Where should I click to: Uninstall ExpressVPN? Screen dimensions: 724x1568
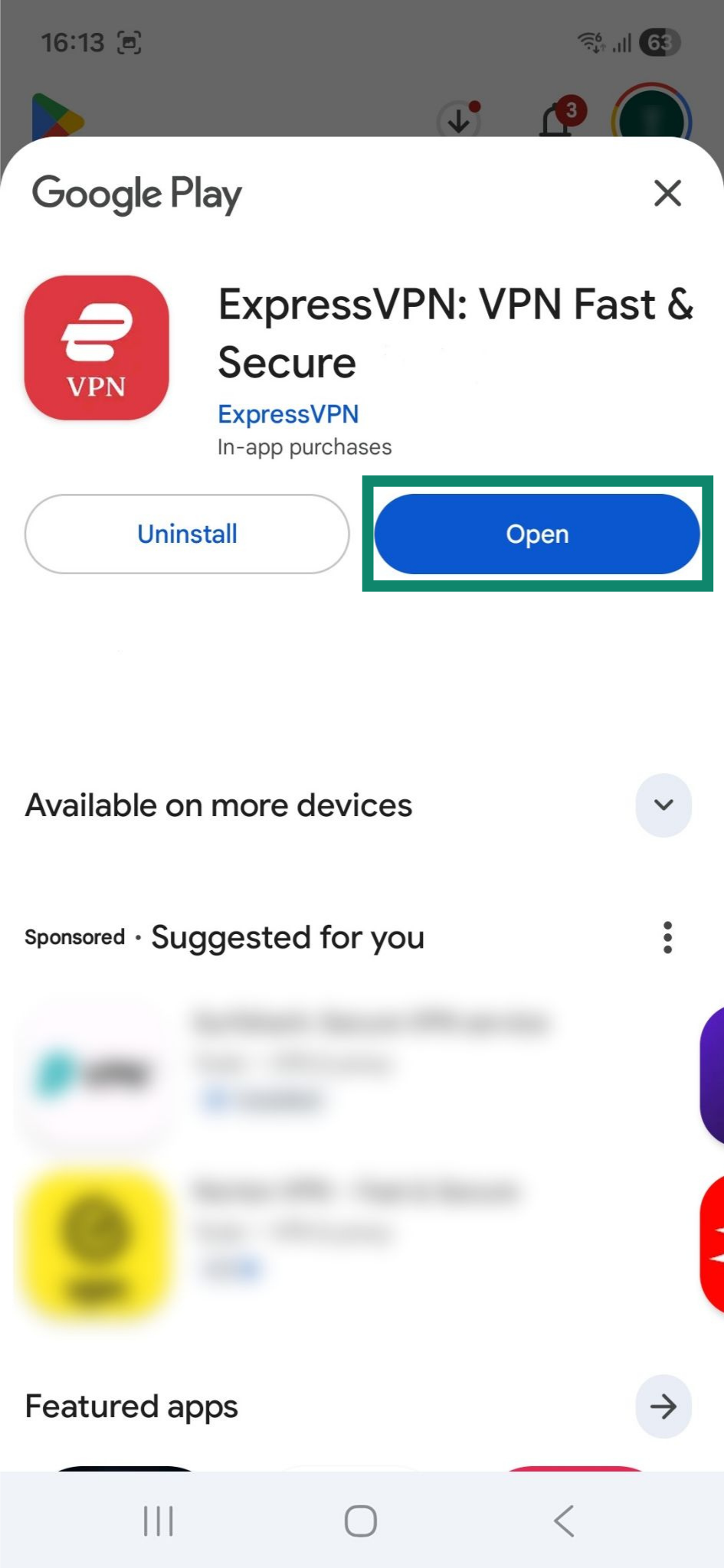click(187, 534)
